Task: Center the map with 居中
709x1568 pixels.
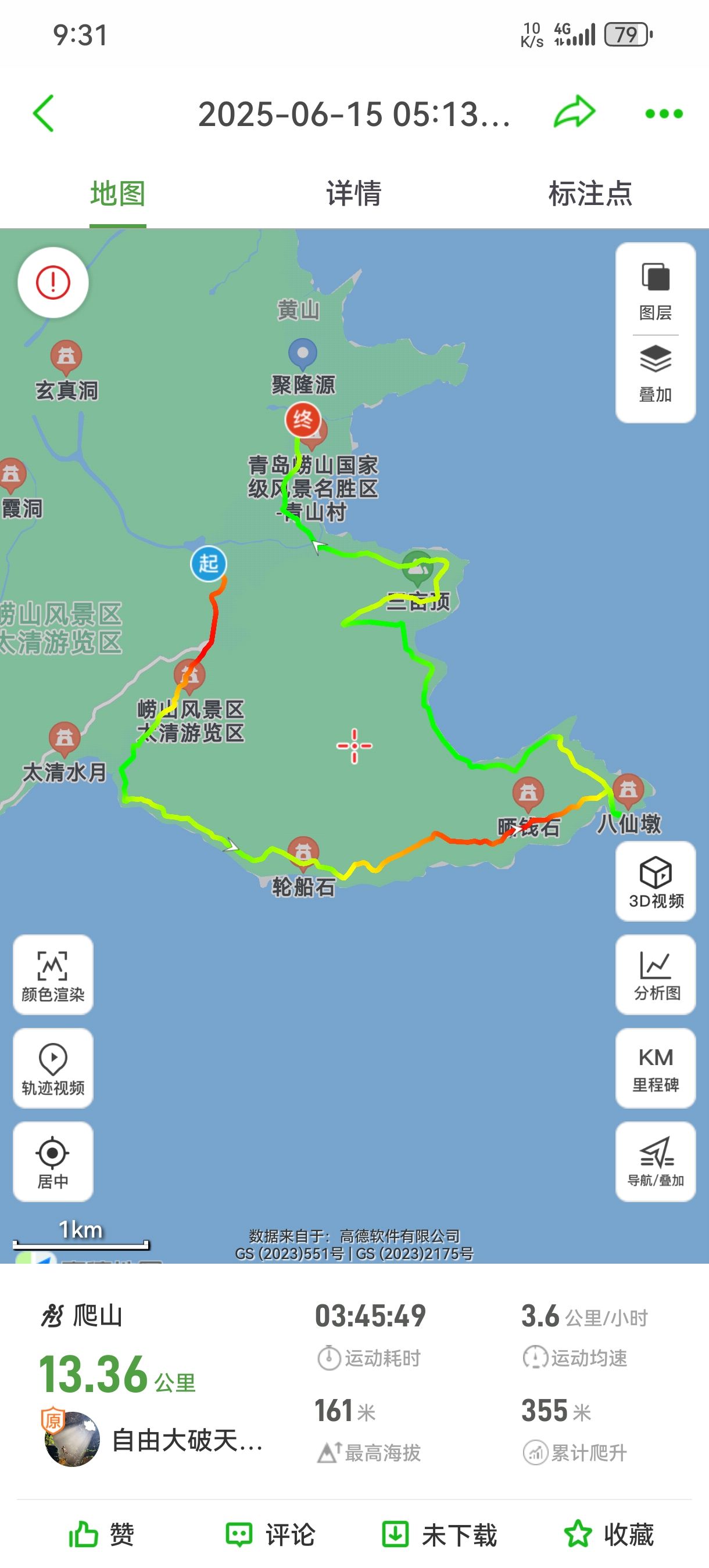Action: pyautogui.click(x=53, y=1161)
